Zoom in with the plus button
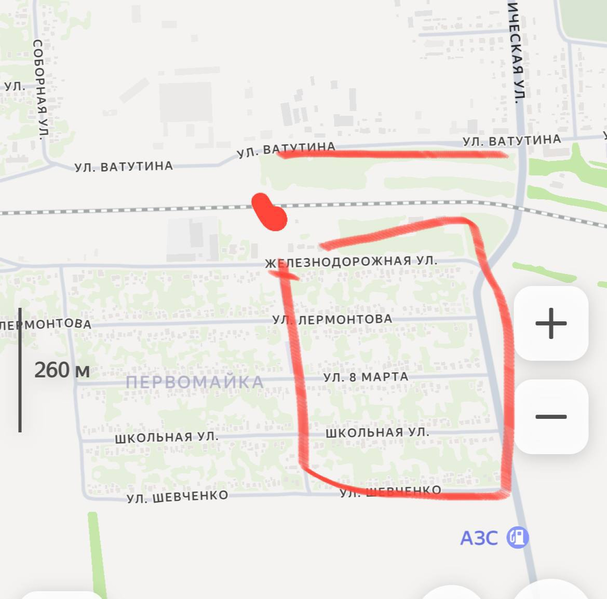The height and width of the screenshot is (599, 607). [x=551, y=323]
